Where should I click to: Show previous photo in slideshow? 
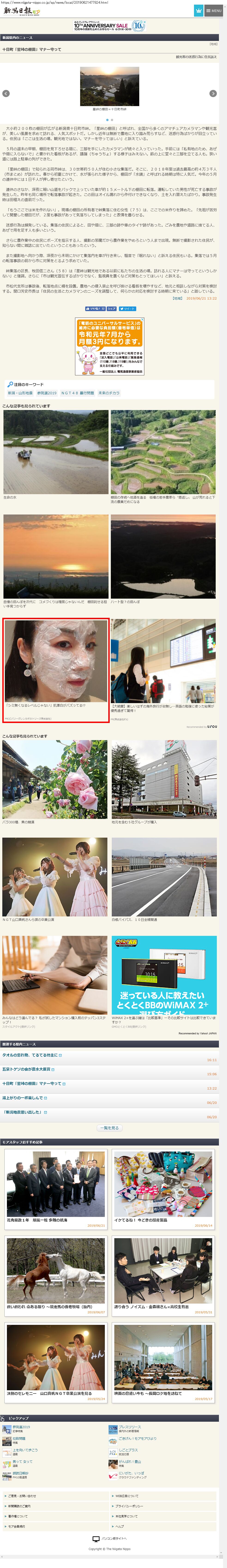pos(6,93)
